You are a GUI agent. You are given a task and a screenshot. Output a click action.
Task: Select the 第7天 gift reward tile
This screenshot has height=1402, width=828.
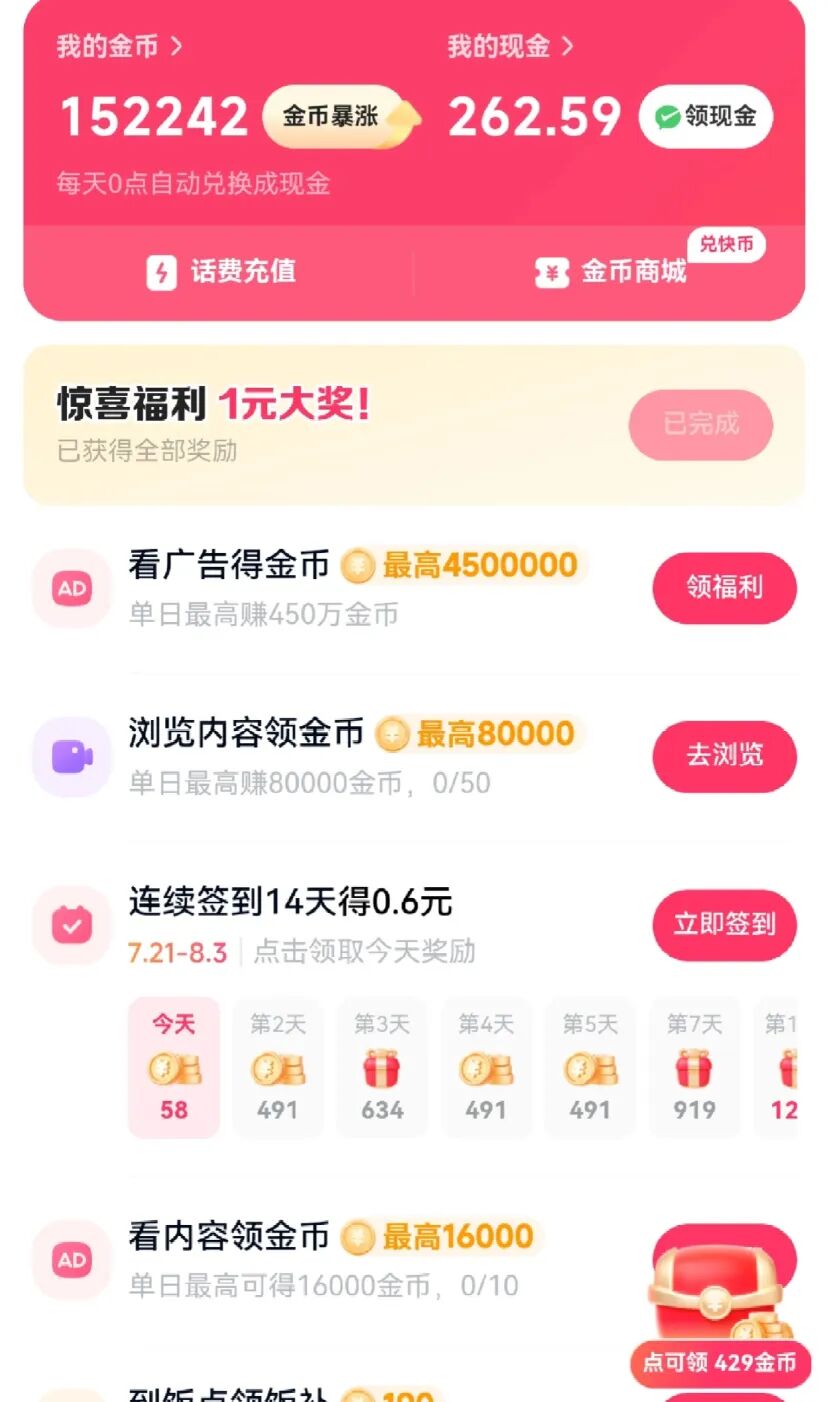click(694, 1067)
